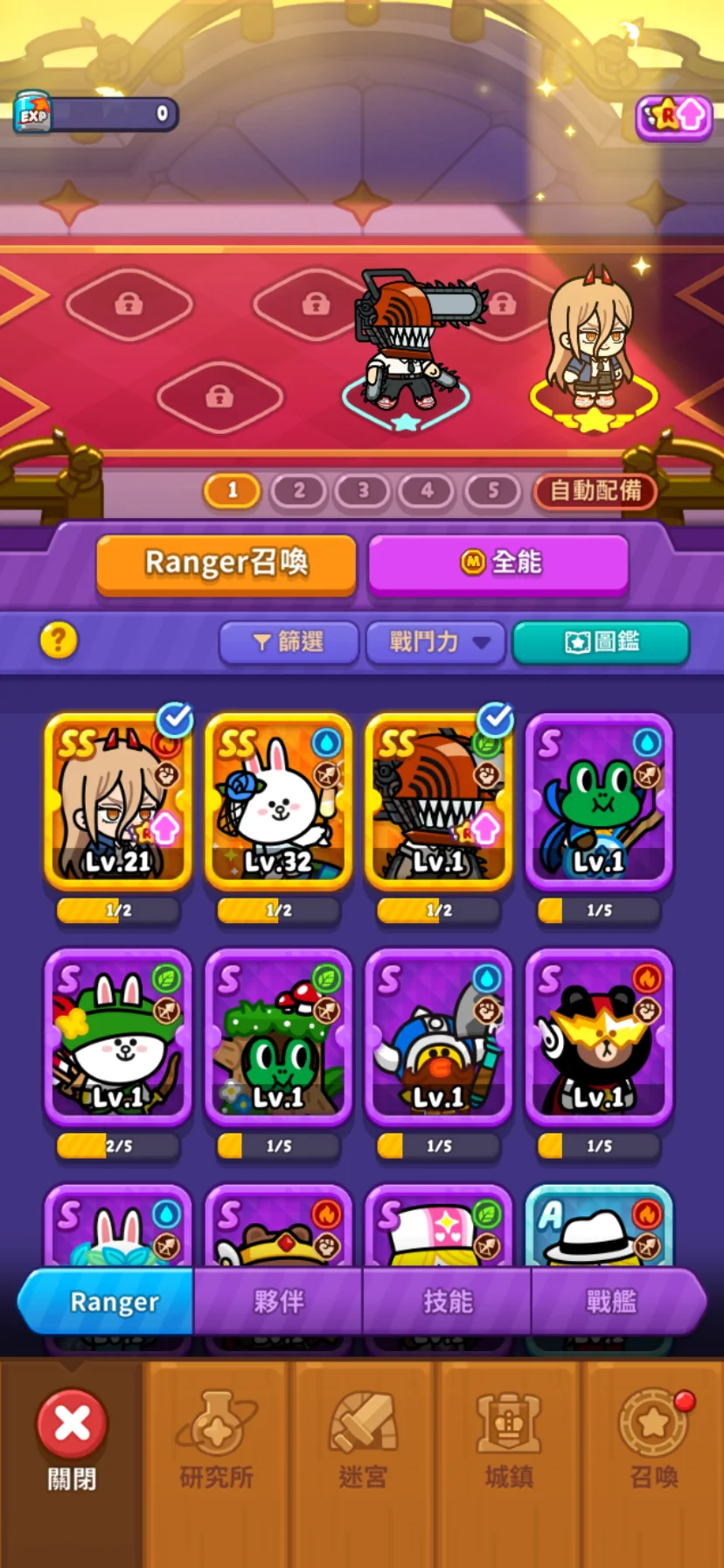Select the S frog ranger with water icon
Screen dimensions: 724x1568
coord(599,801)
